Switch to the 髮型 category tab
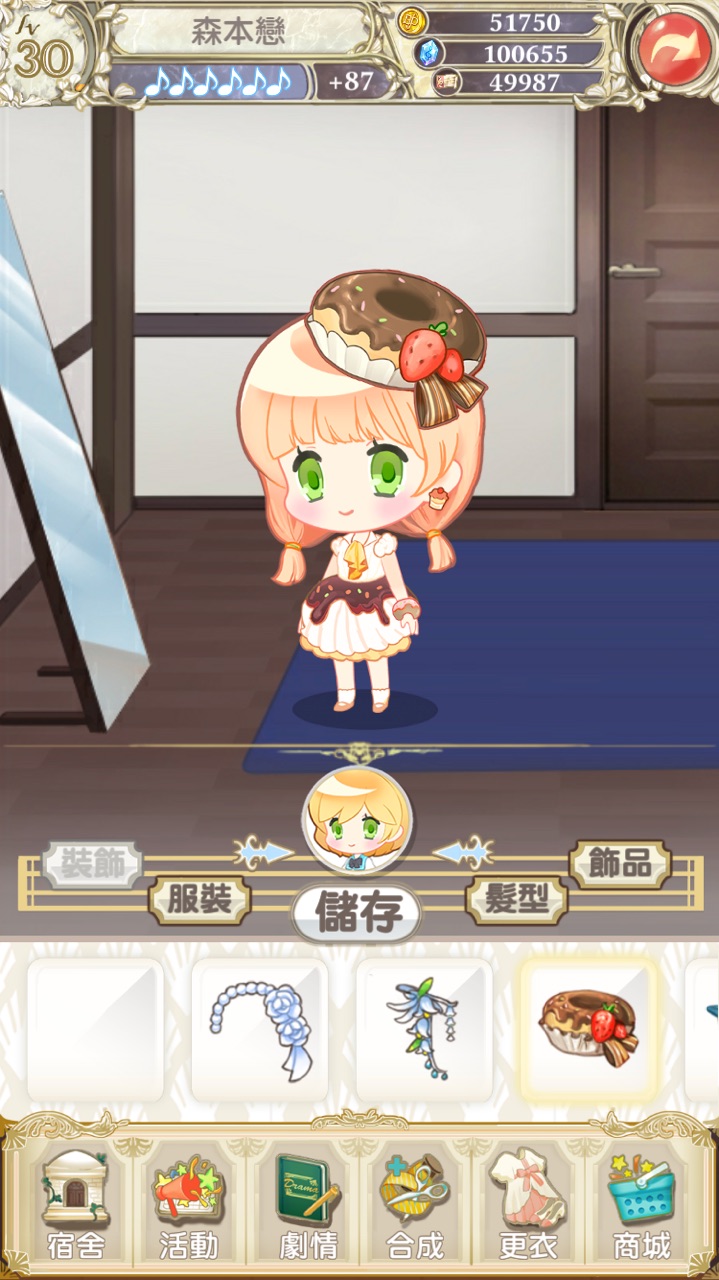This screenshot has width=719, height=1280. [x=517, y=899]
